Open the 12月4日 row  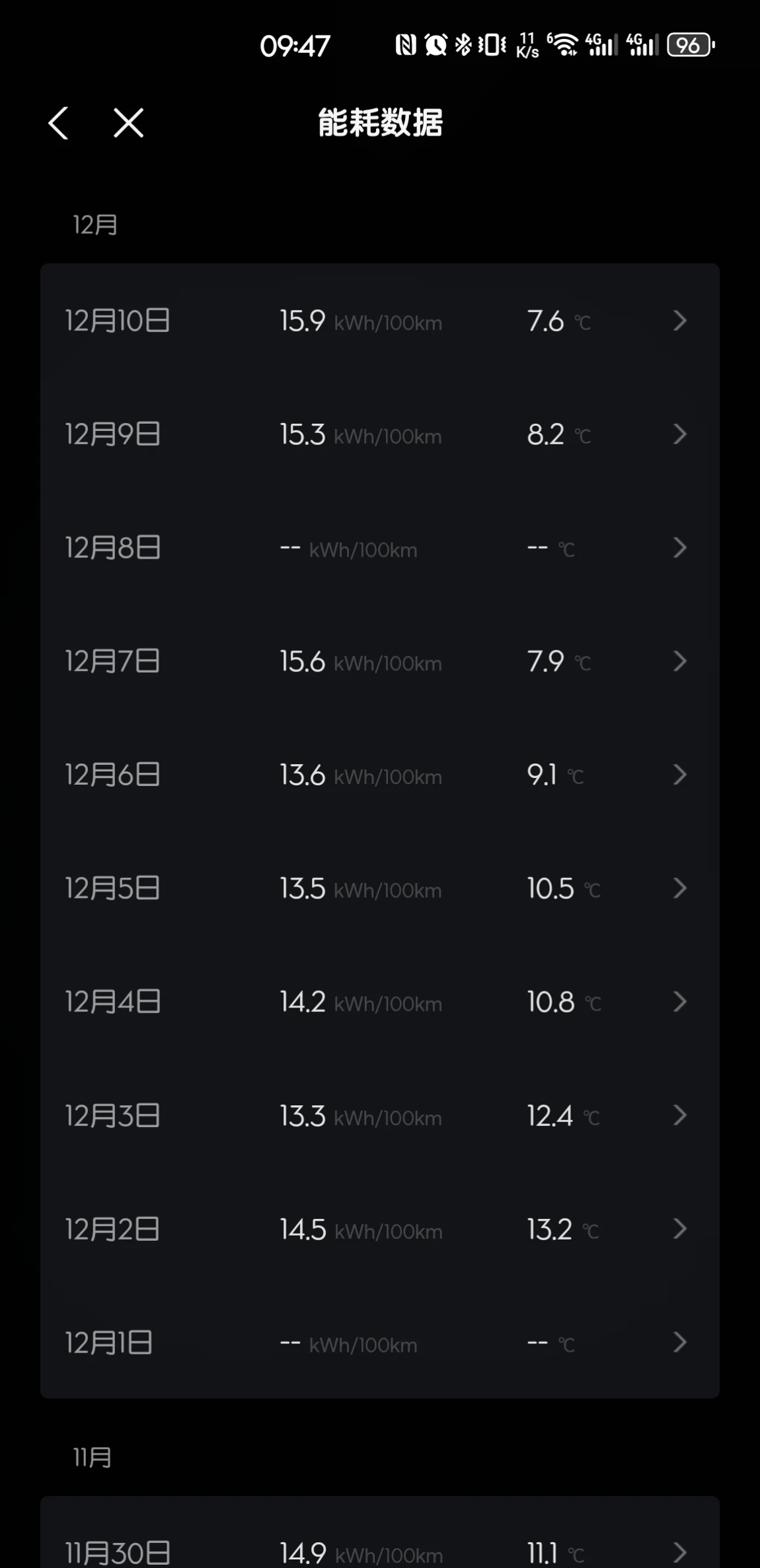pos(380,1002)
